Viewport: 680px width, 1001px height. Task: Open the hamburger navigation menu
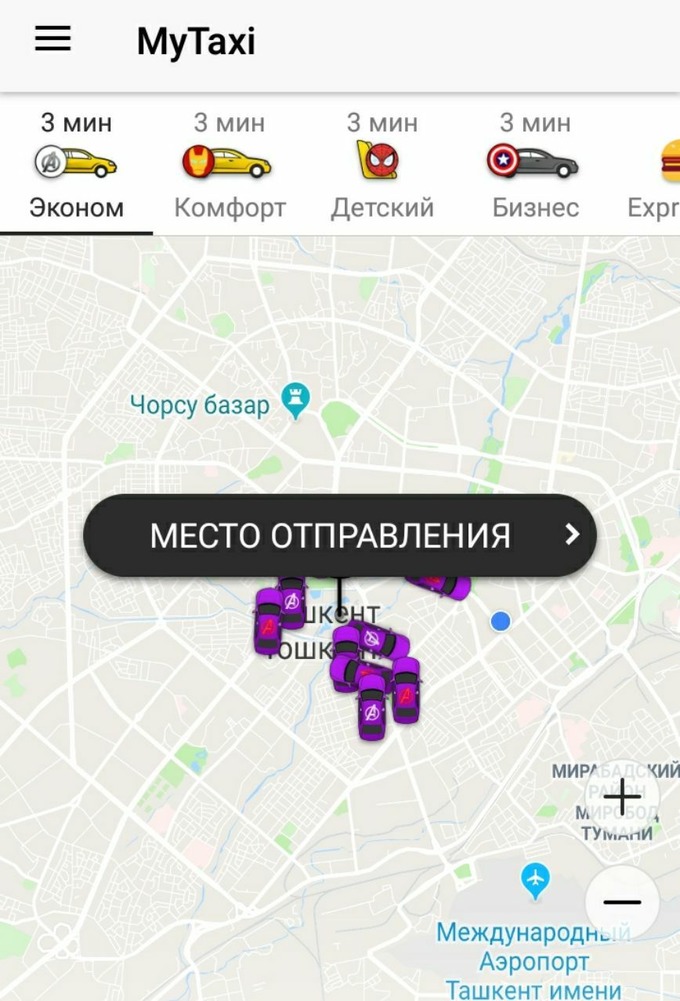[53, 40]
